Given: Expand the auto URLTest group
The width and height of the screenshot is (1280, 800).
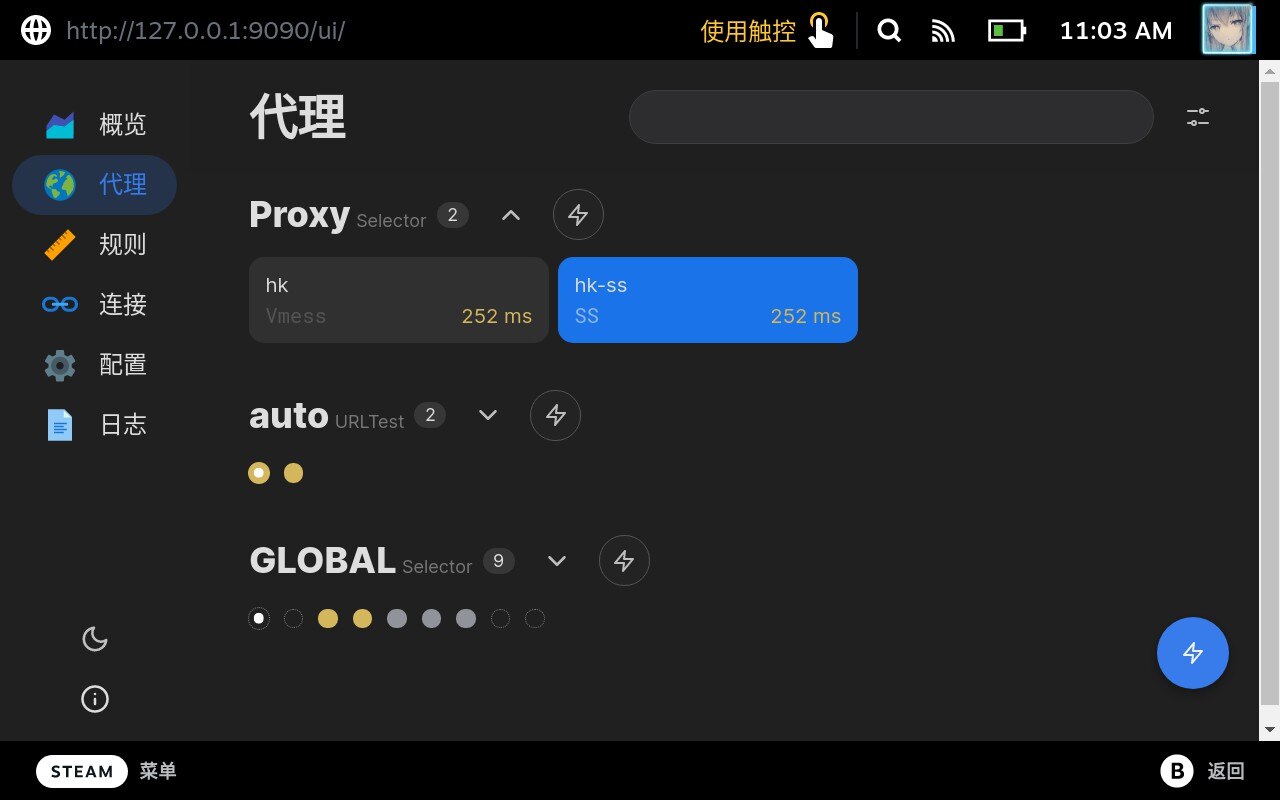Looking at the screenshot, I should (488, 415).
